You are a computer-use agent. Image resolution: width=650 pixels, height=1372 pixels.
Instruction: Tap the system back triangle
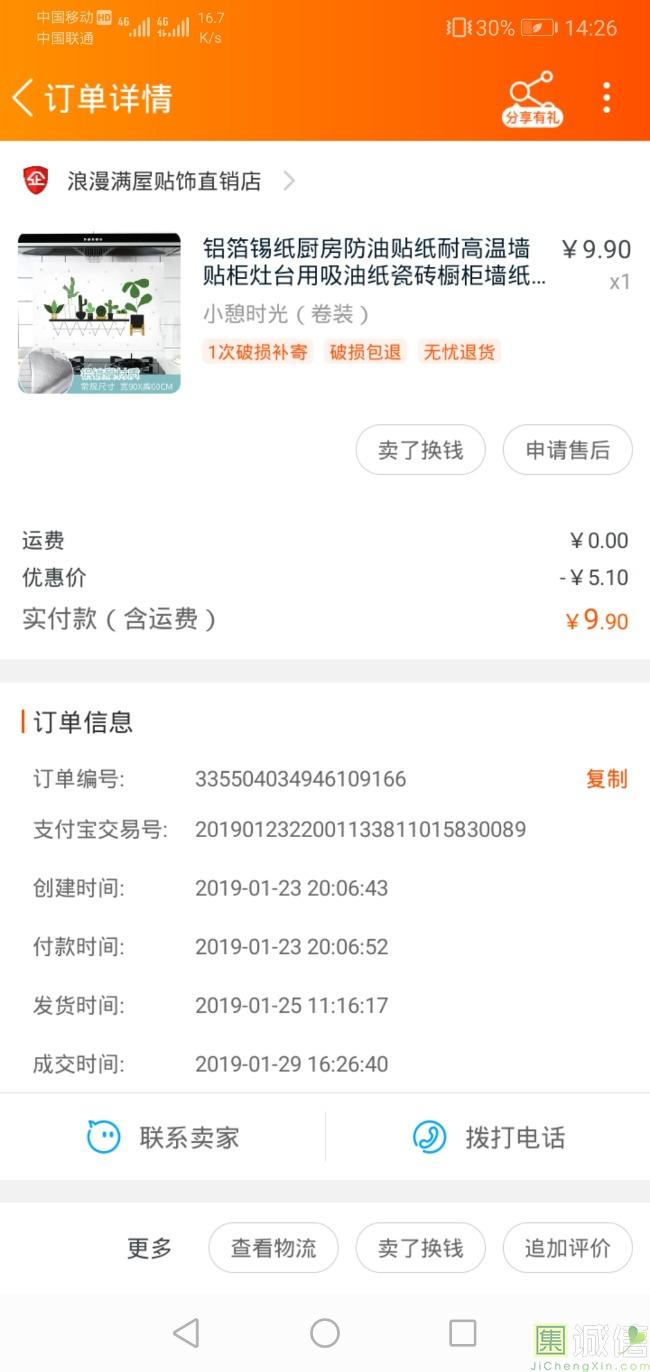point(186,1332)
